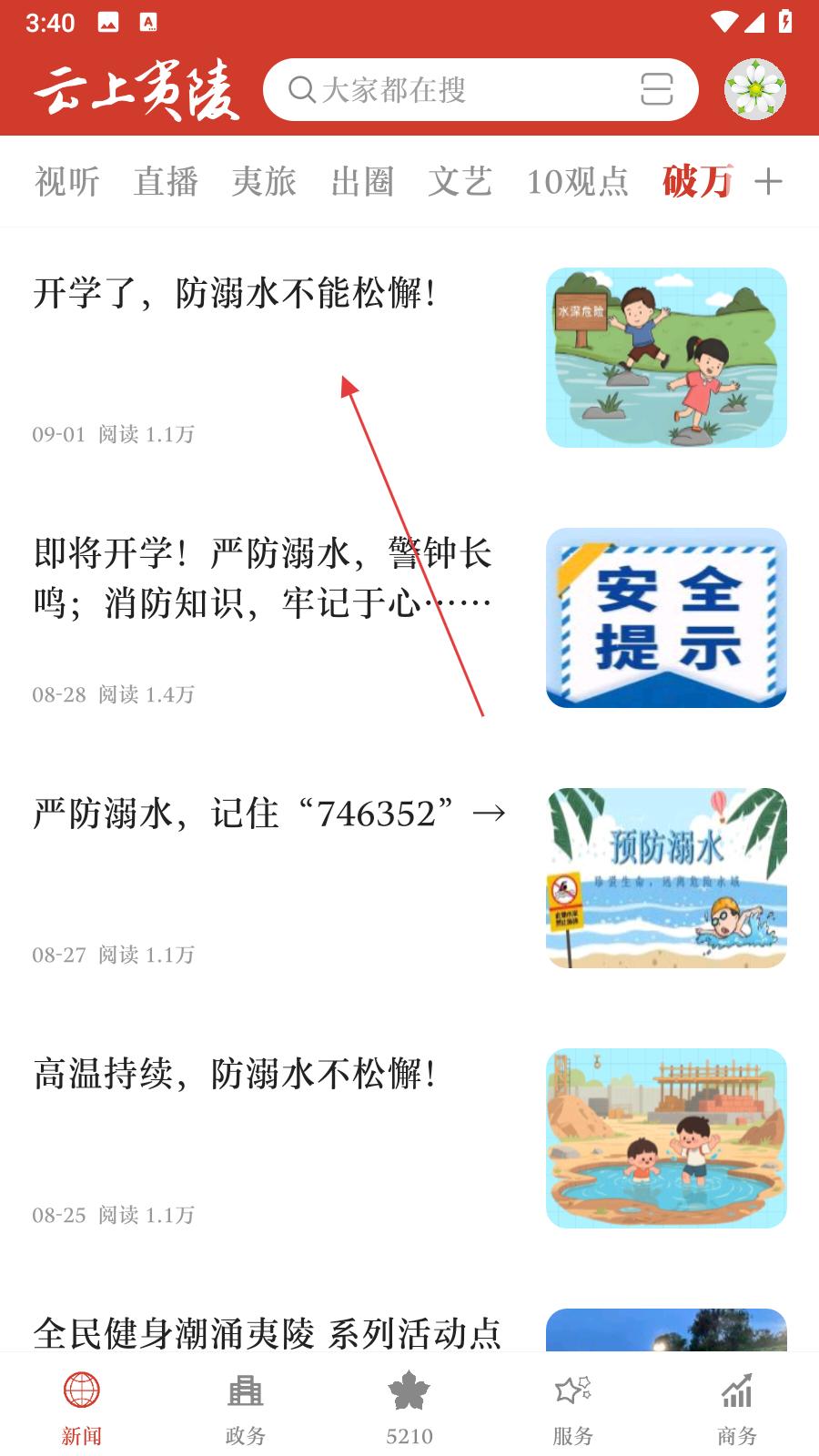Read article 严防溺水，记住“746352”
819x1456 pixels.
(269, 814)
